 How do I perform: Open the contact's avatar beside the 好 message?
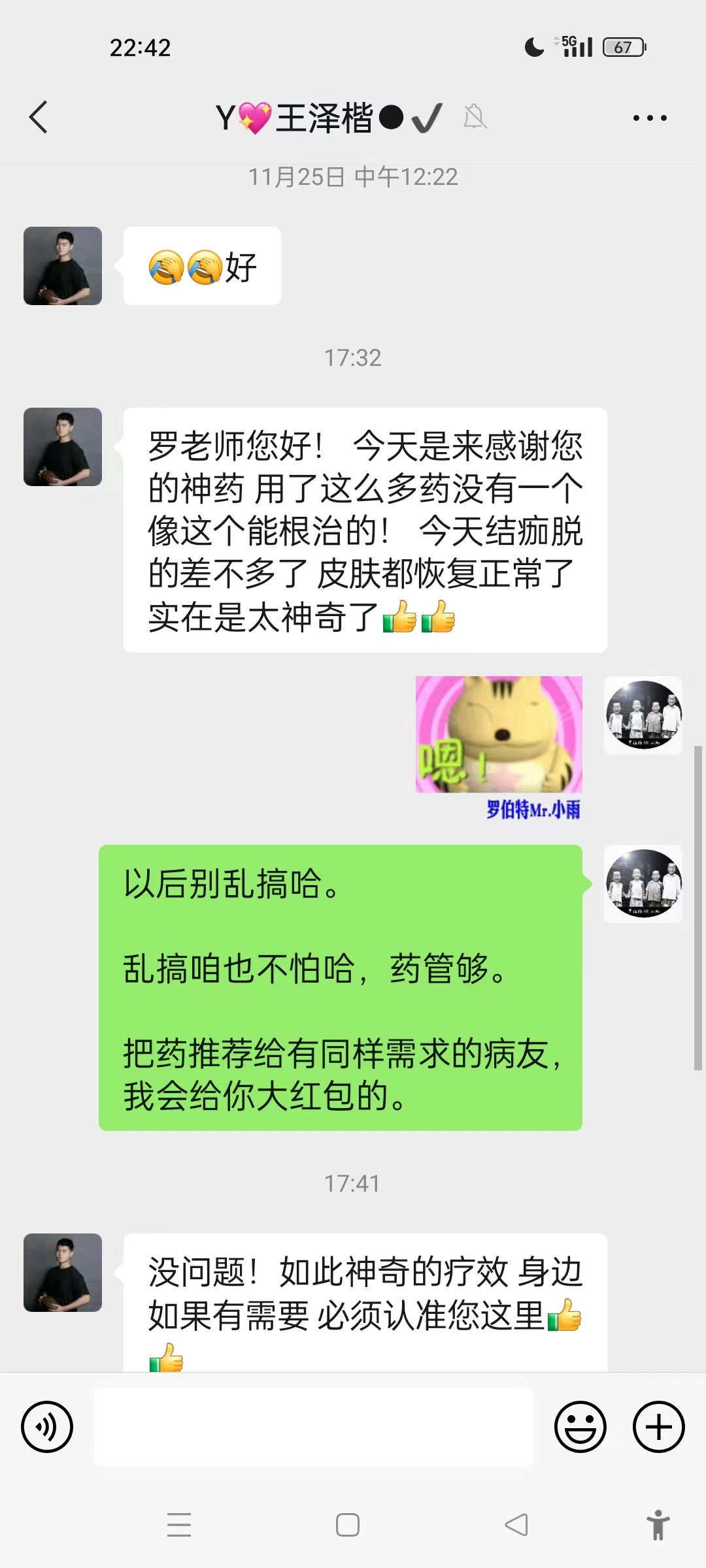tap(63, 266)
